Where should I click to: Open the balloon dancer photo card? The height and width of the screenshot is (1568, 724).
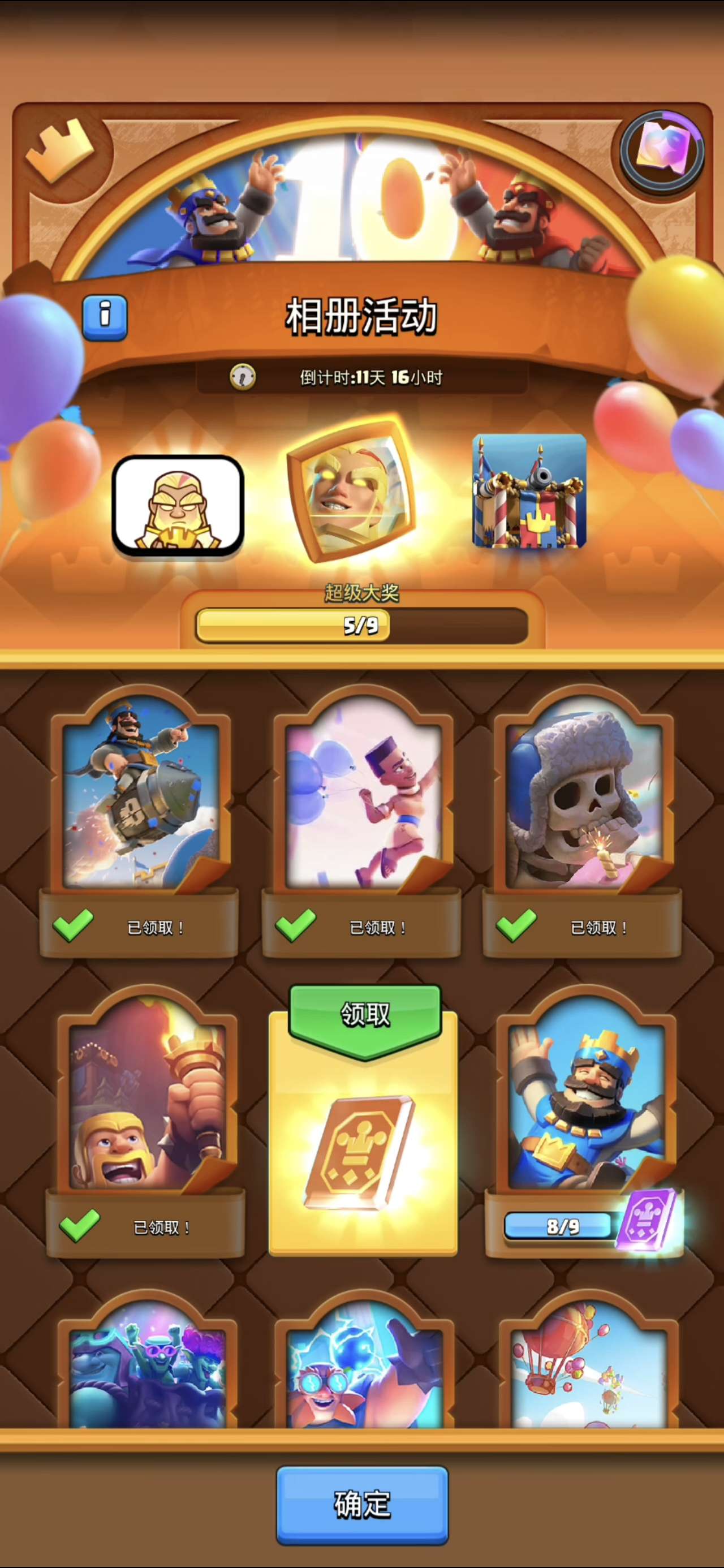pos(363,798)
